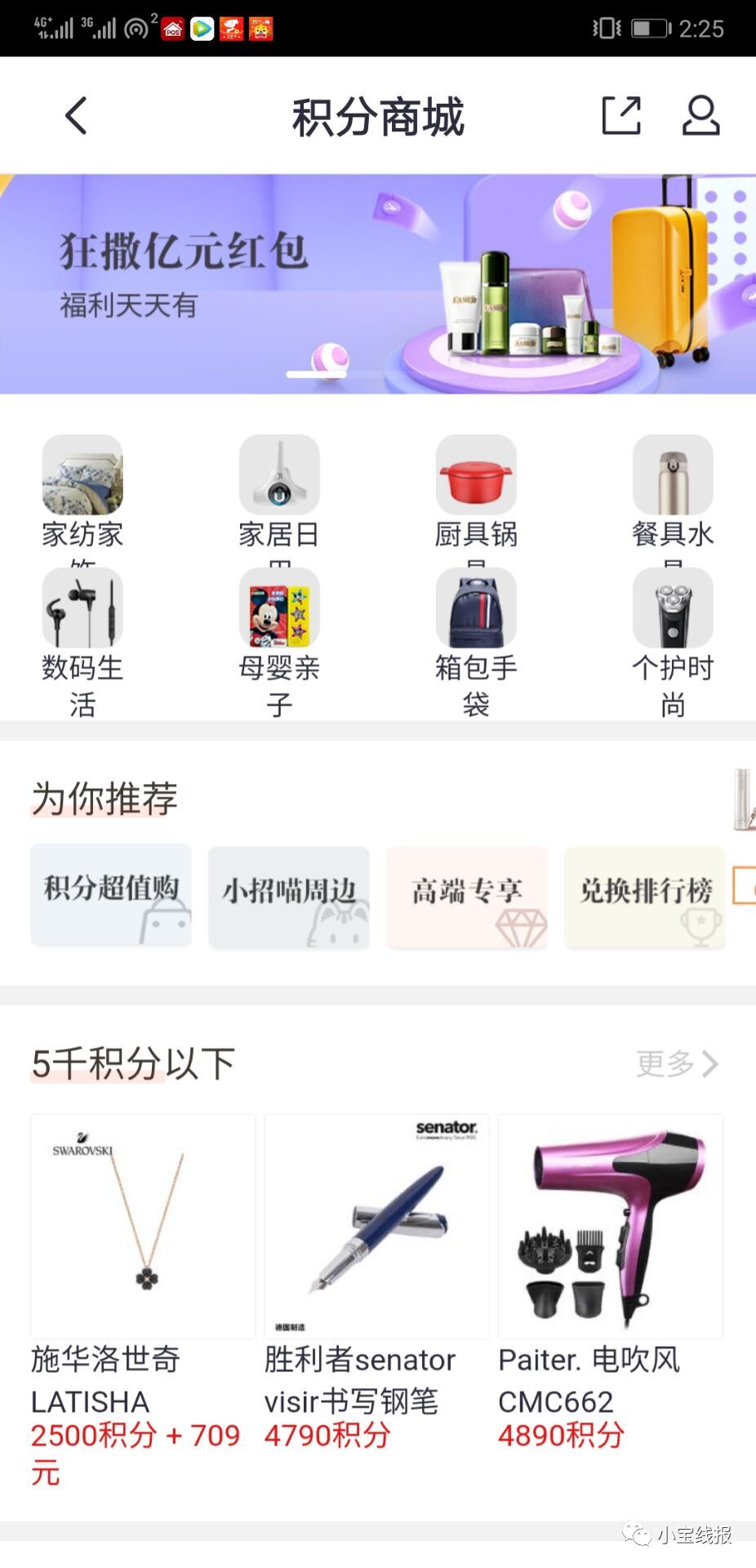
Task: Open the 高端专享 card
Action: [466, 896]
